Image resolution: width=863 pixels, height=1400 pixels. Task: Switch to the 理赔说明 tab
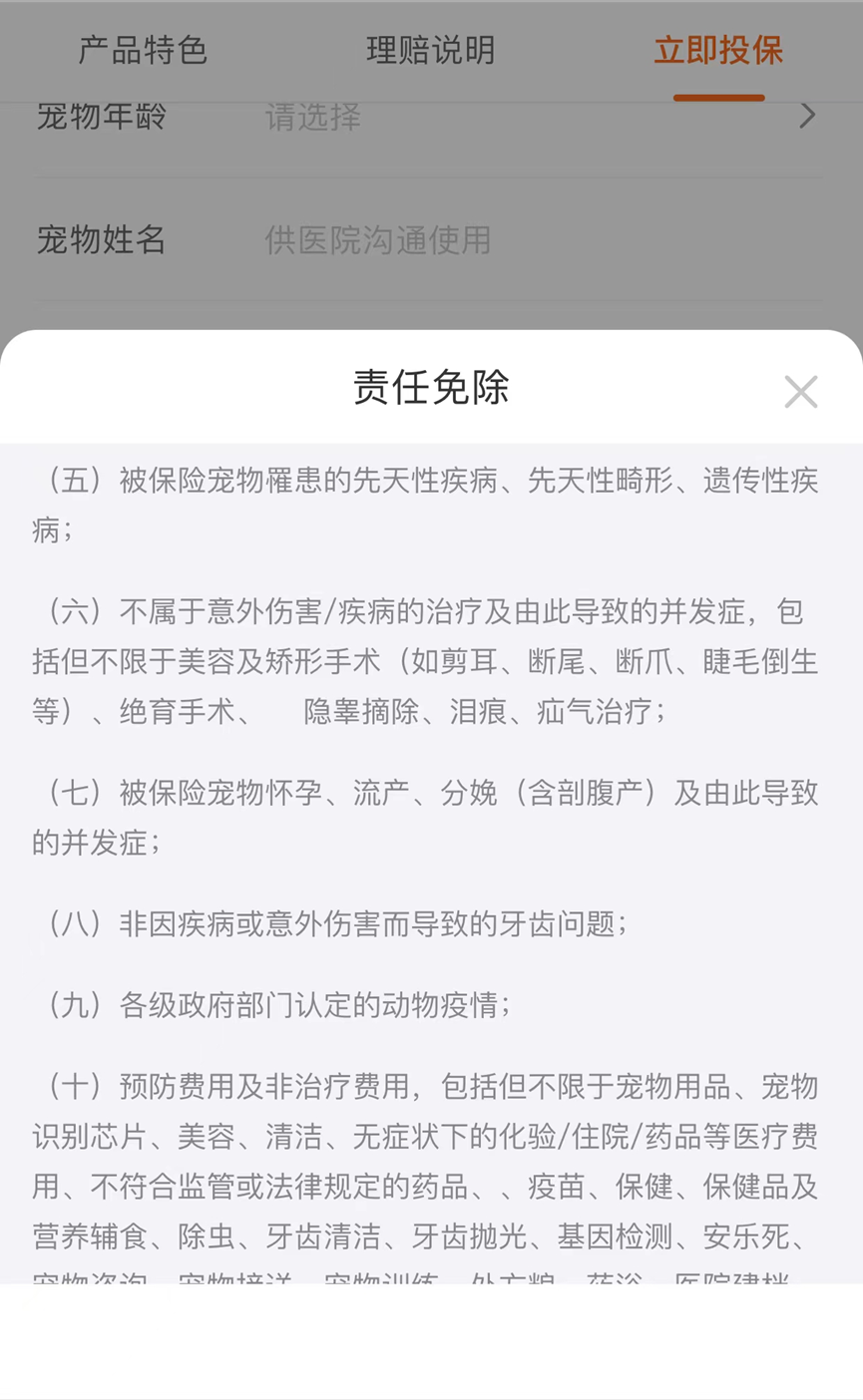point(430,50)
